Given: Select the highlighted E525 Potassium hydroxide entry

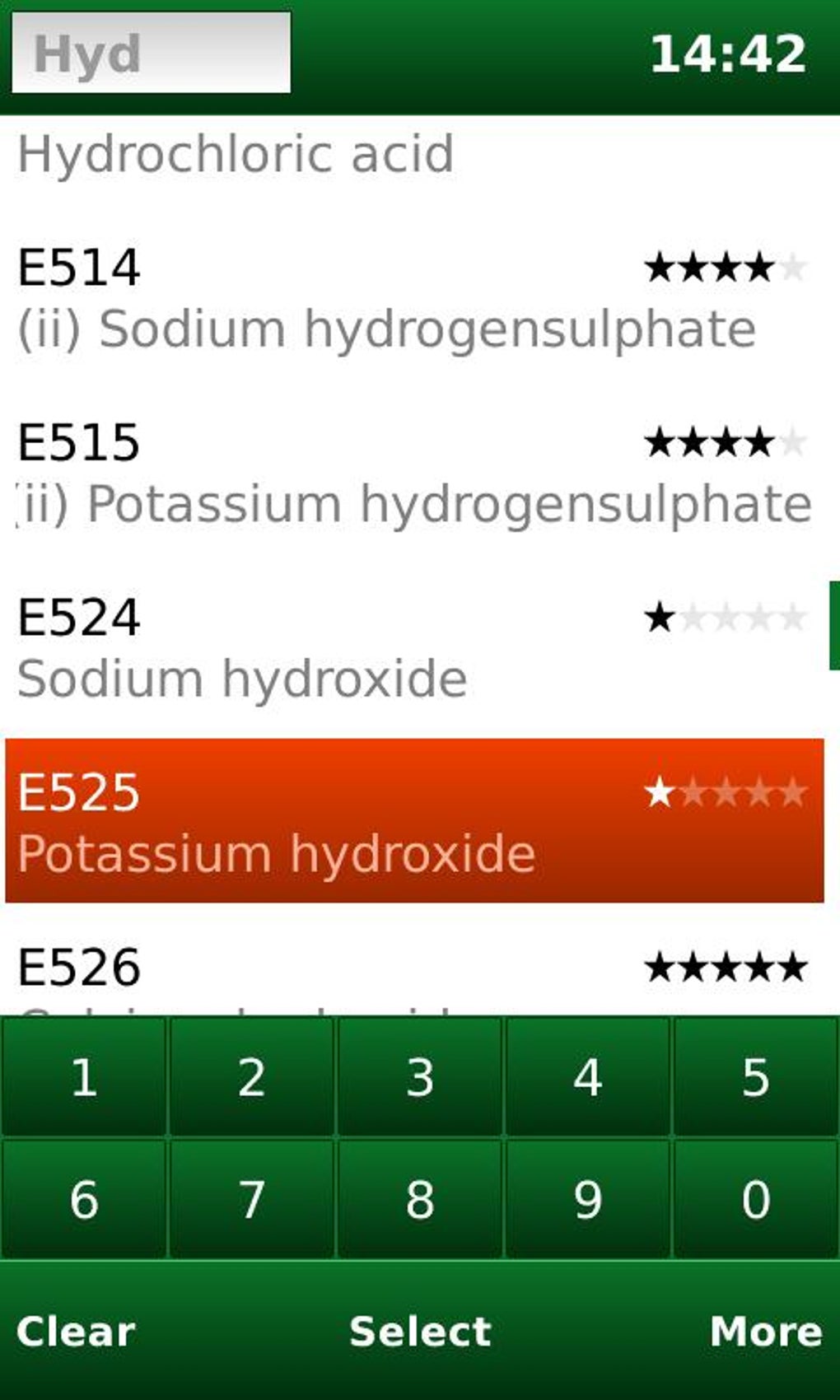Looking at the screenshot, I should tap(329, 824).
